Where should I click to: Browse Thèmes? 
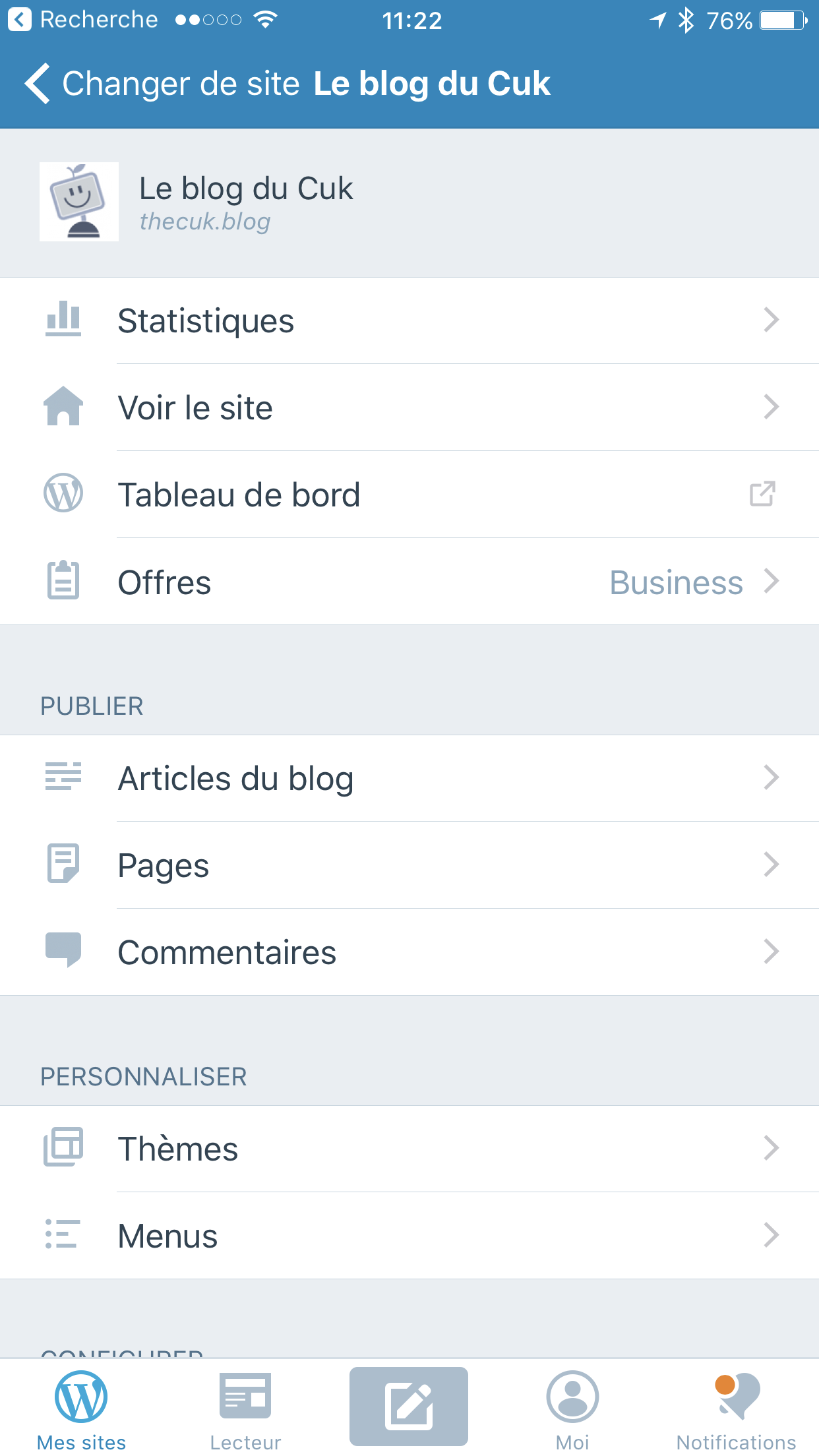point(409,1149)
